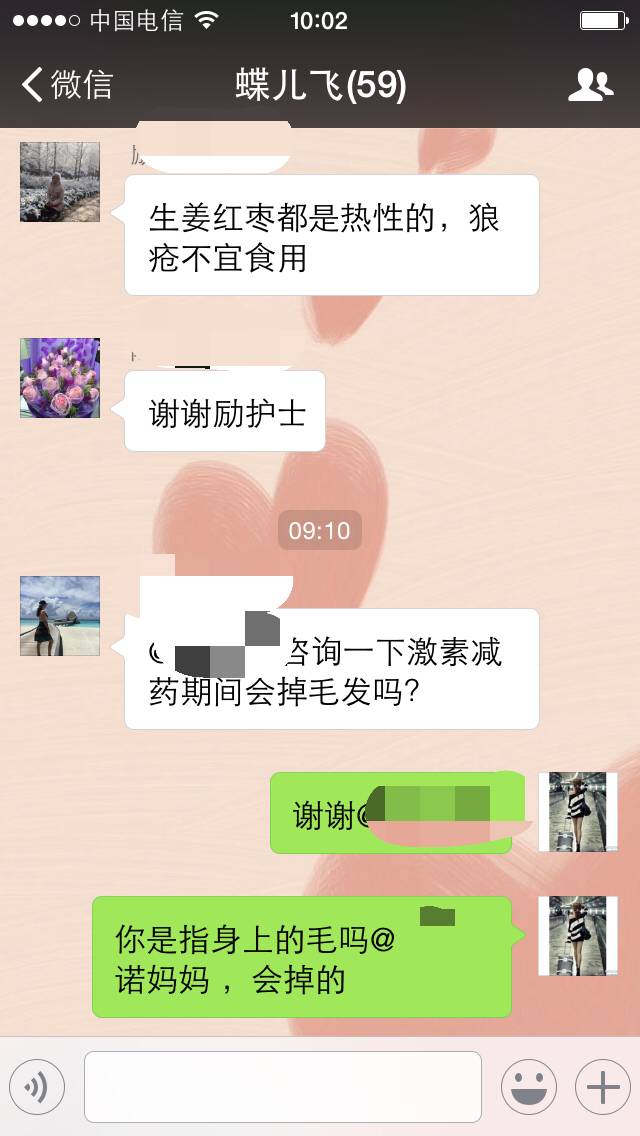Go back to the 微信 chat list
This screenshot has height=1136, width=640.
pyautogui.click(x=66, y=85)
